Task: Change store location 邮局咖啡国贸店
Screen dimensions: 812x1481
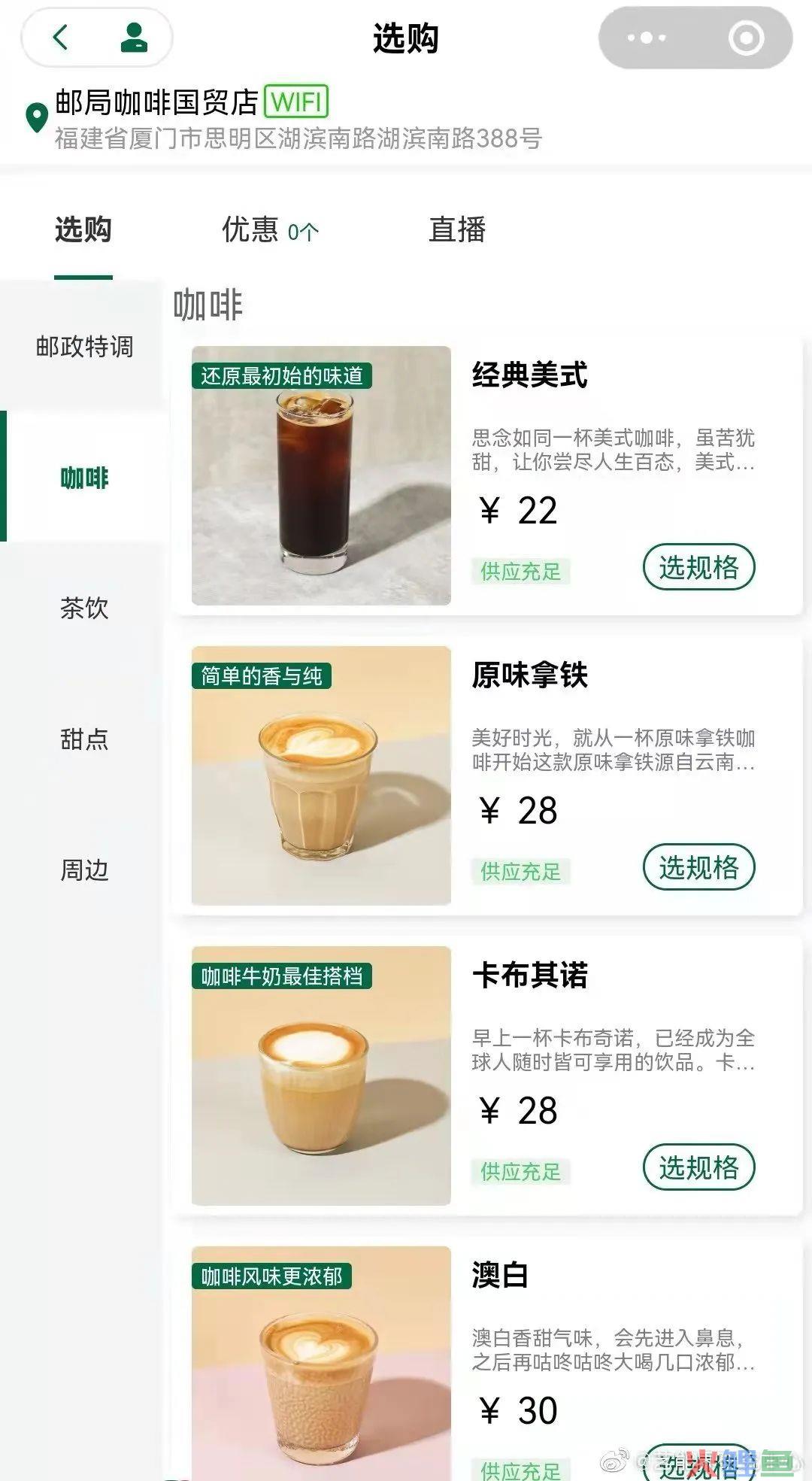Action: click(156, 103)
